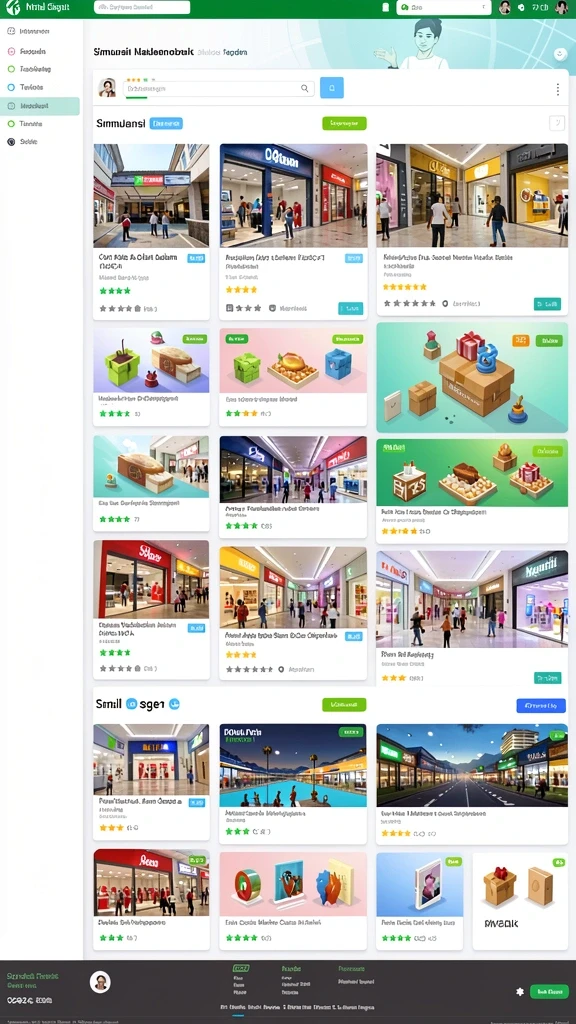Tap the blue button in the second section header
Image resolution: width=576 pixels, height=1024 pixels.
pos(541,705)
